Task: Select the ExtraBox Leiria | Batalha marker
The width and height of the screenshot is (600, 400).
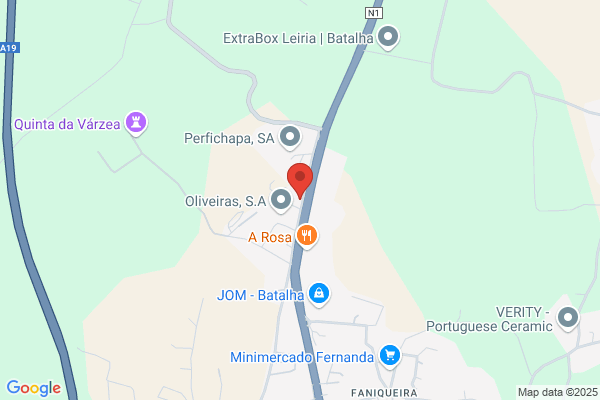Action: click(389, 39)
